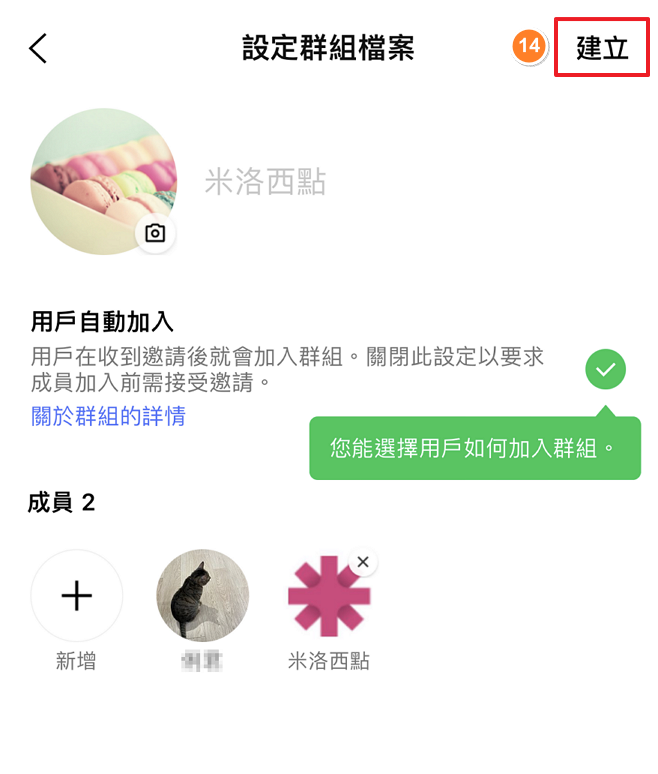
Task: Go back from group profile setup
Action: point(38,48)
